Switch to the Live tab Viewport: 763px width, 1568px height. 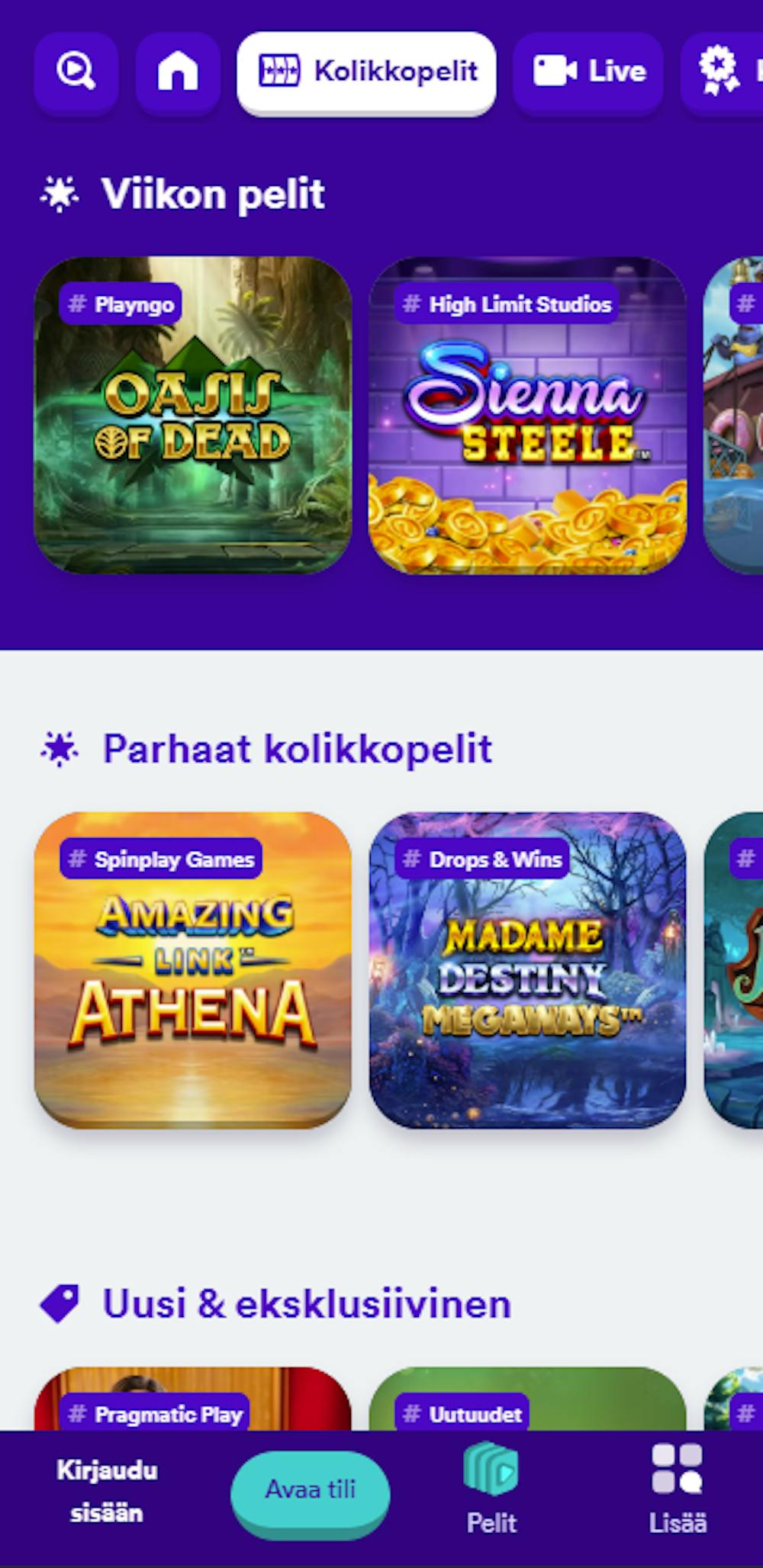coord(588,72)
